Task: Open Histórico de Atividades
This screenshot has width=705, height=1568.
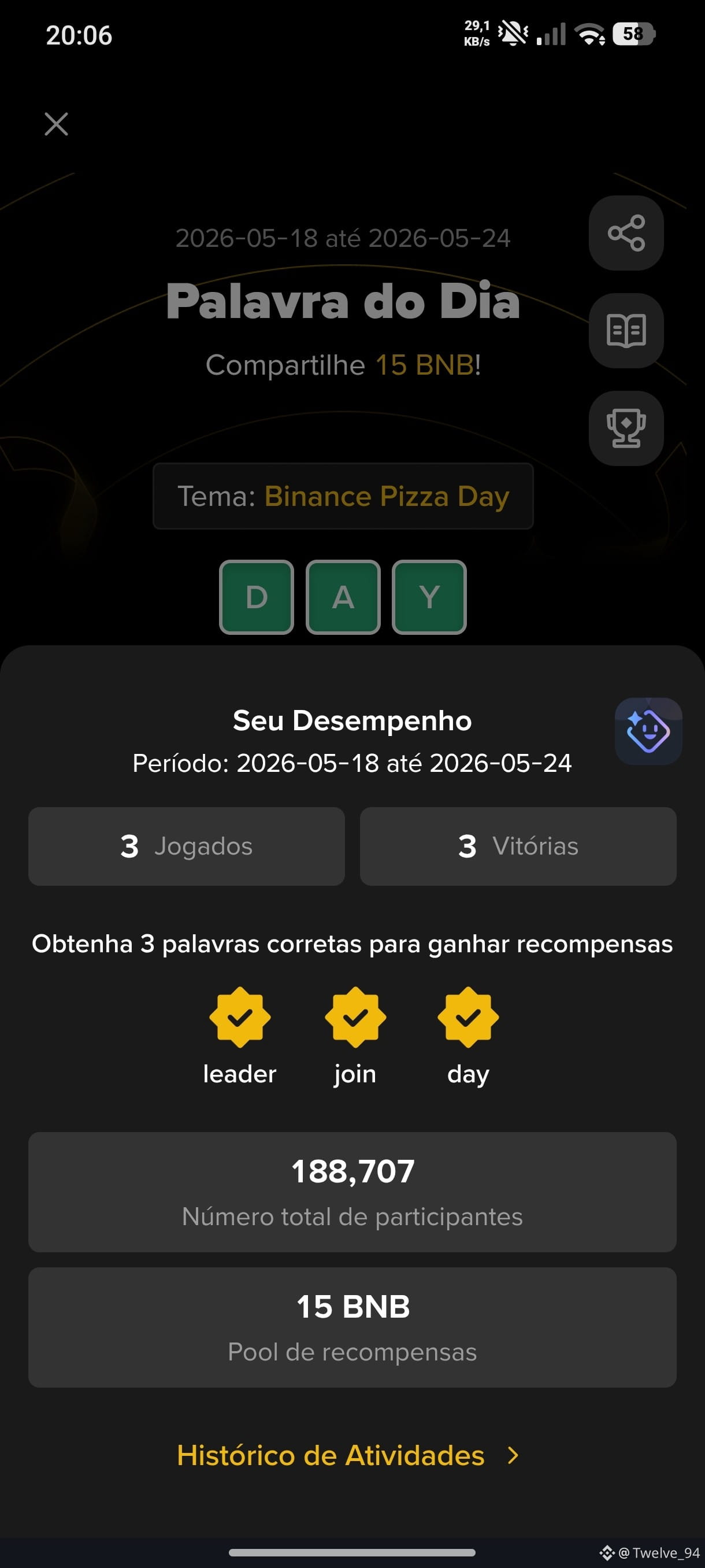Action: [348, 1455]
